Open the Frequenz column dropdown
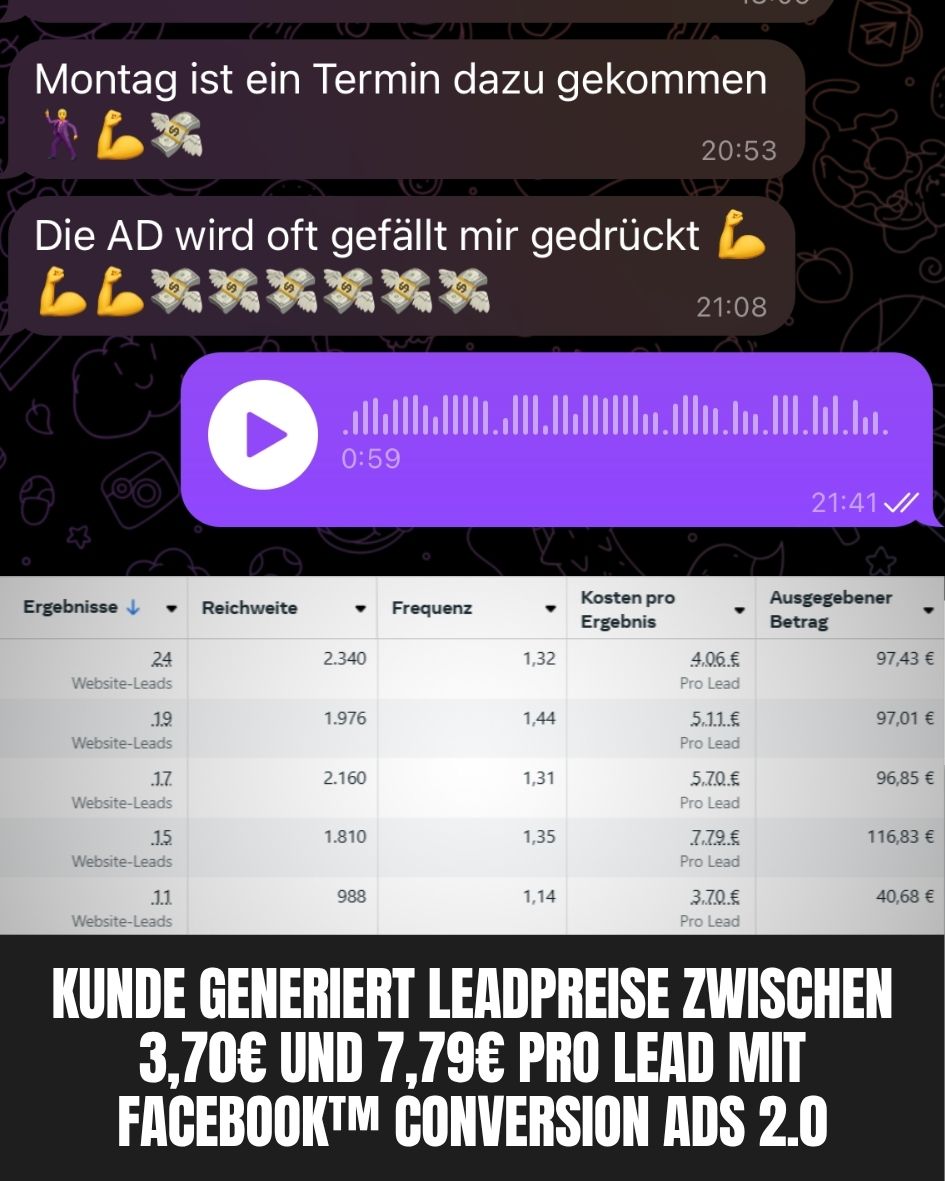Screen dimensions: 945x1181 coord(549,608)
